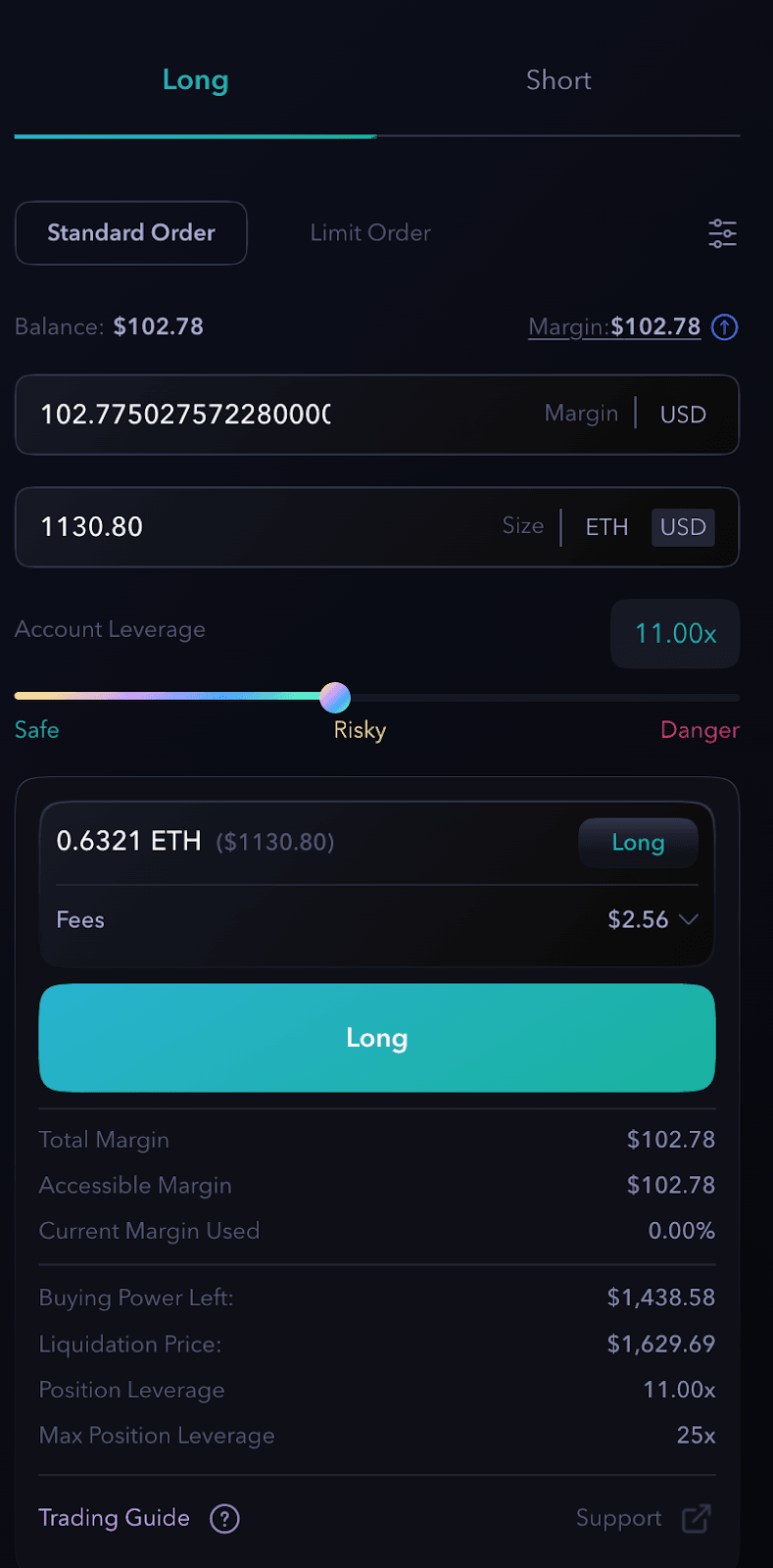Edit the Size field showing 1130.80
Screen dimensions: 773x1568
(377, 527)
